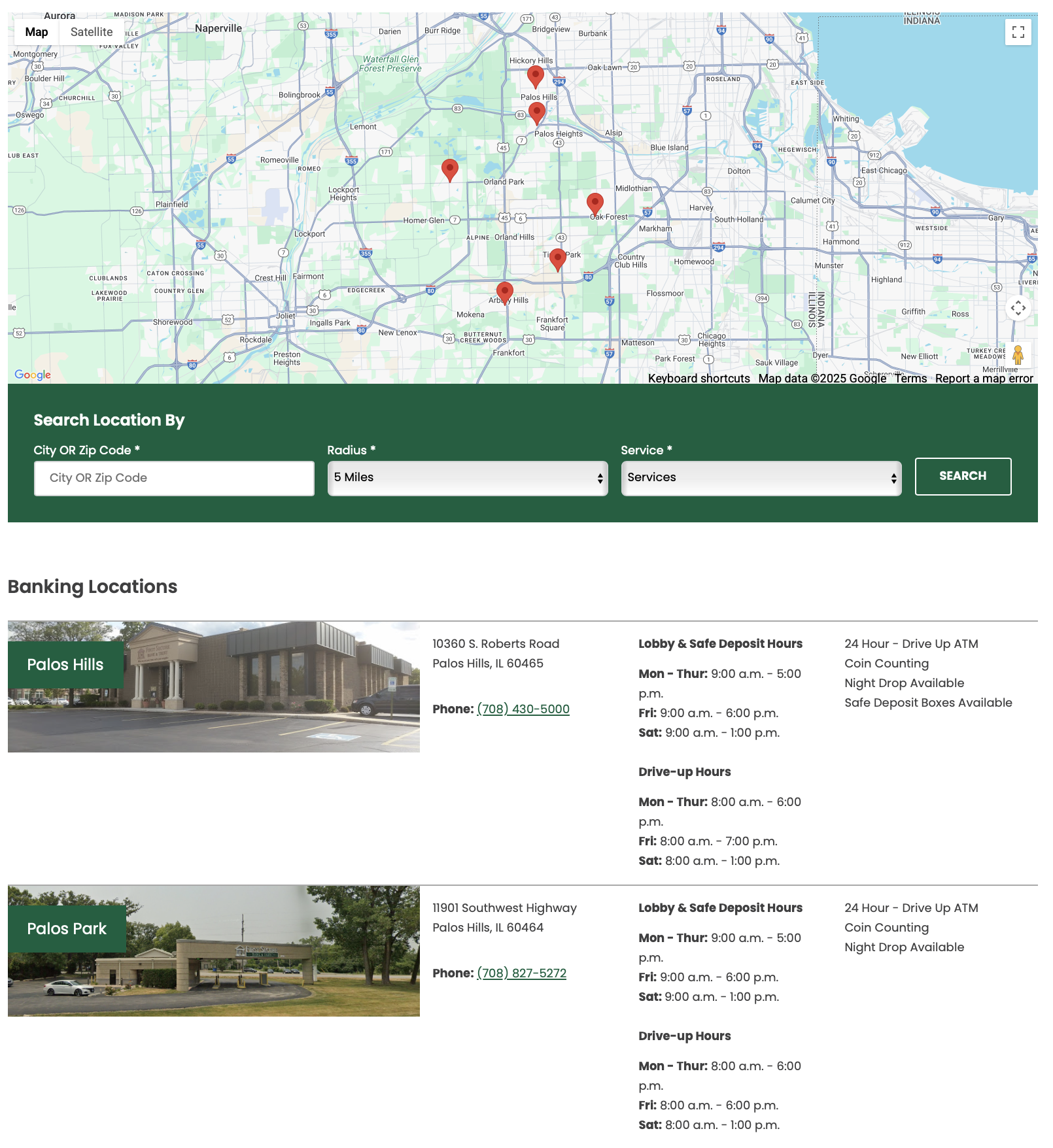Call Palos Hills at (708) 430-5000
Viewport: 1053px width, 1148px height.
click(x=523, y=709)
